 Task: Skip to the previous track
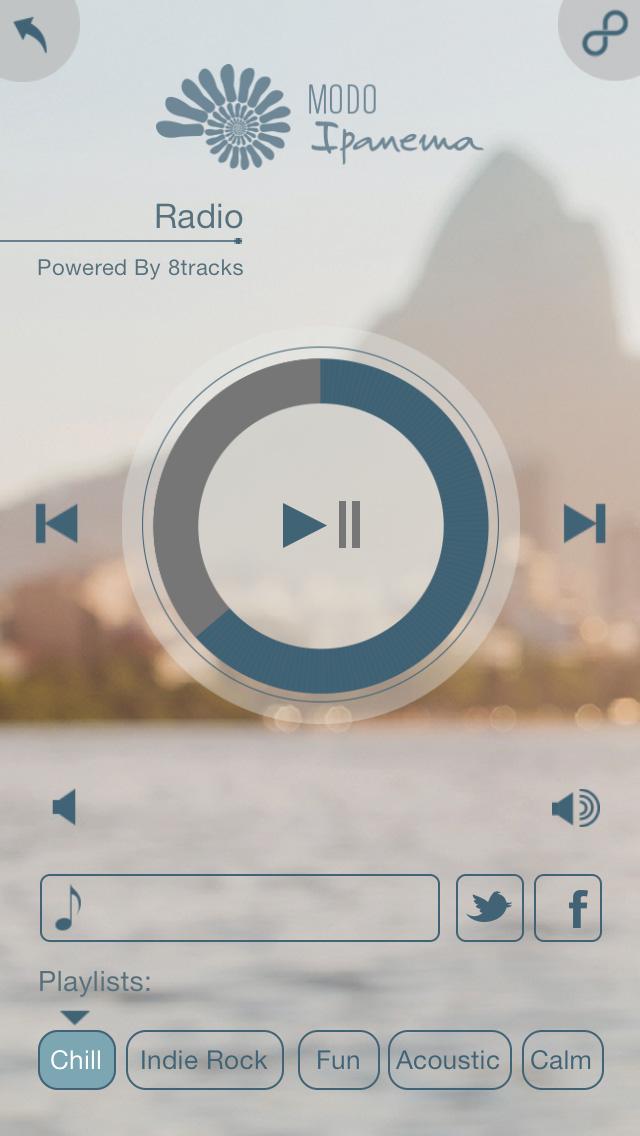[x=57, y=524]
